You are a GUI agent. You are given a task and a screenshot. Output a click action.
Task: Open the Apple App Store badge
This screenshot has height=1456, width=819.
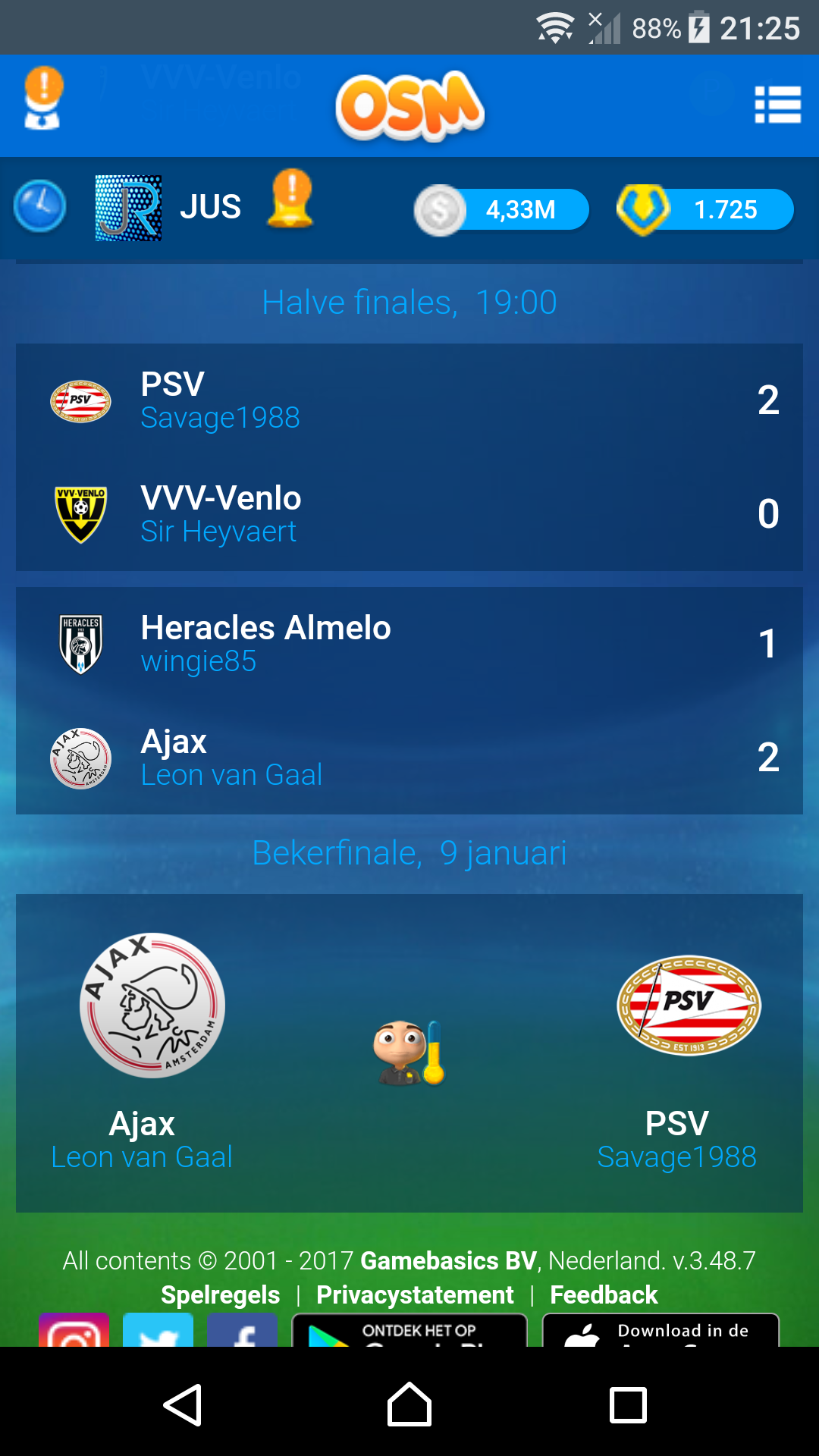[x=661, y=1331]
